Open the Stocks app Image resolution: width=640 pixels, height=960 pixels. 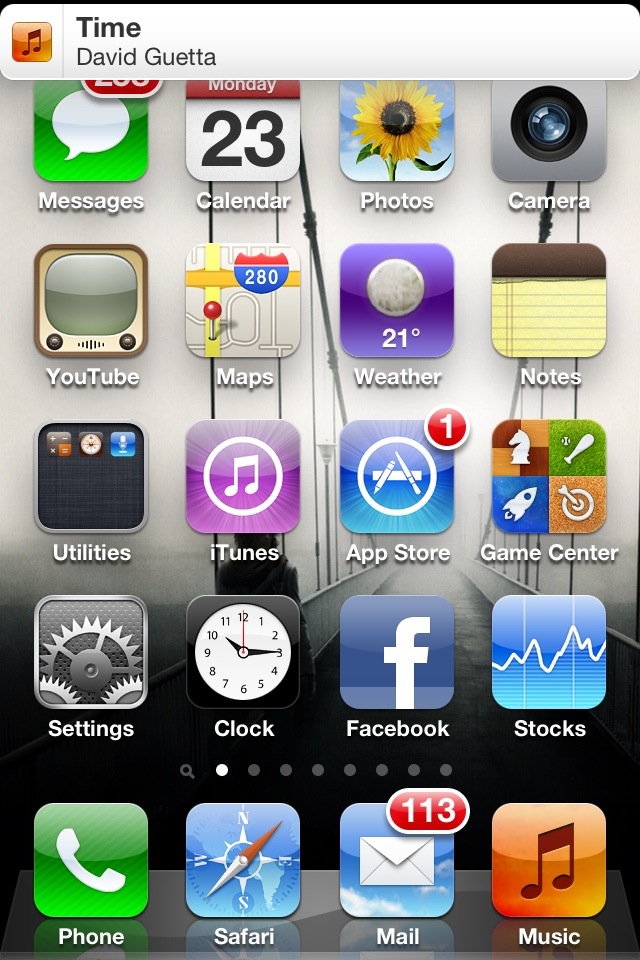[x=548, y=653]
